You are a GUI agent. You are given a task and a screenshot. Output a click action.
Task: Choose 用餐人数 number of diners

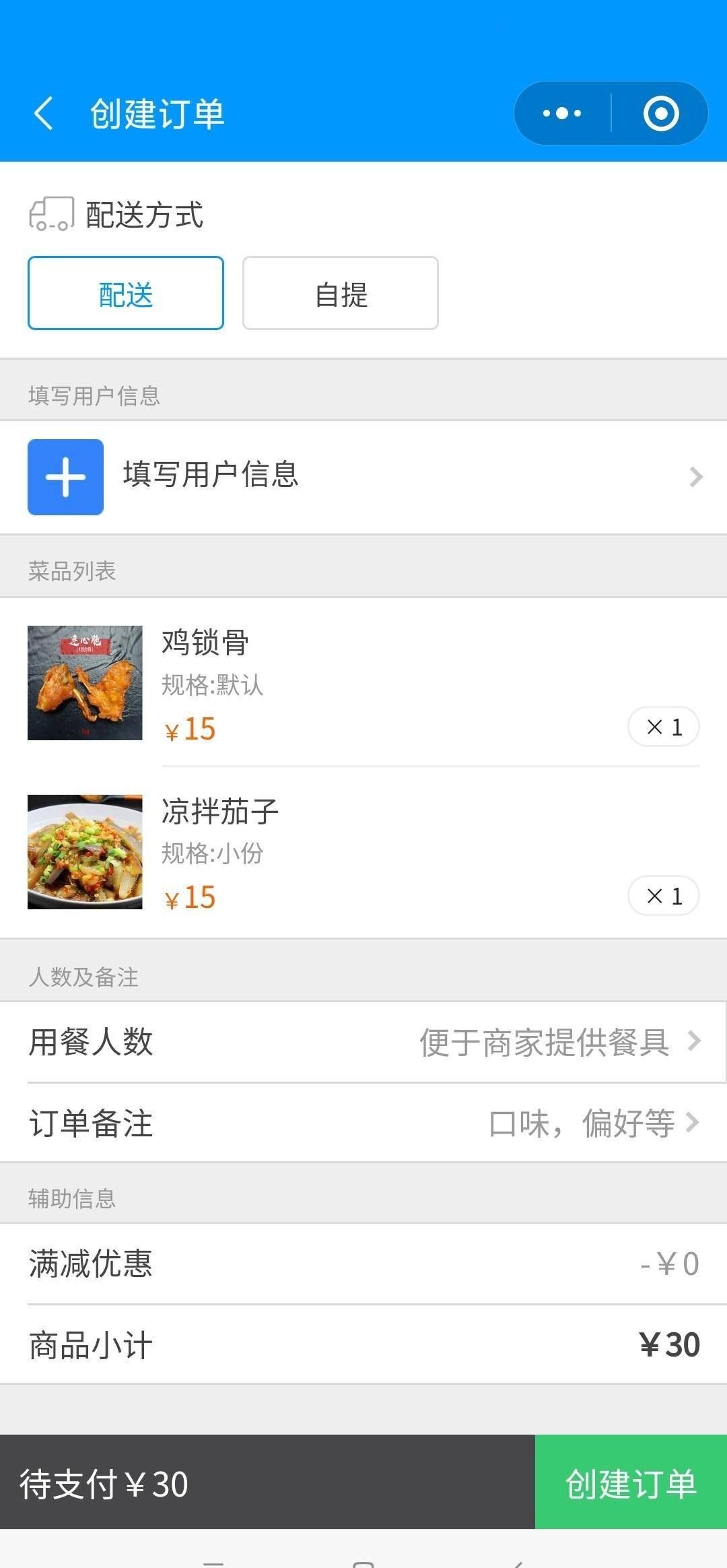coord(363,1042)
